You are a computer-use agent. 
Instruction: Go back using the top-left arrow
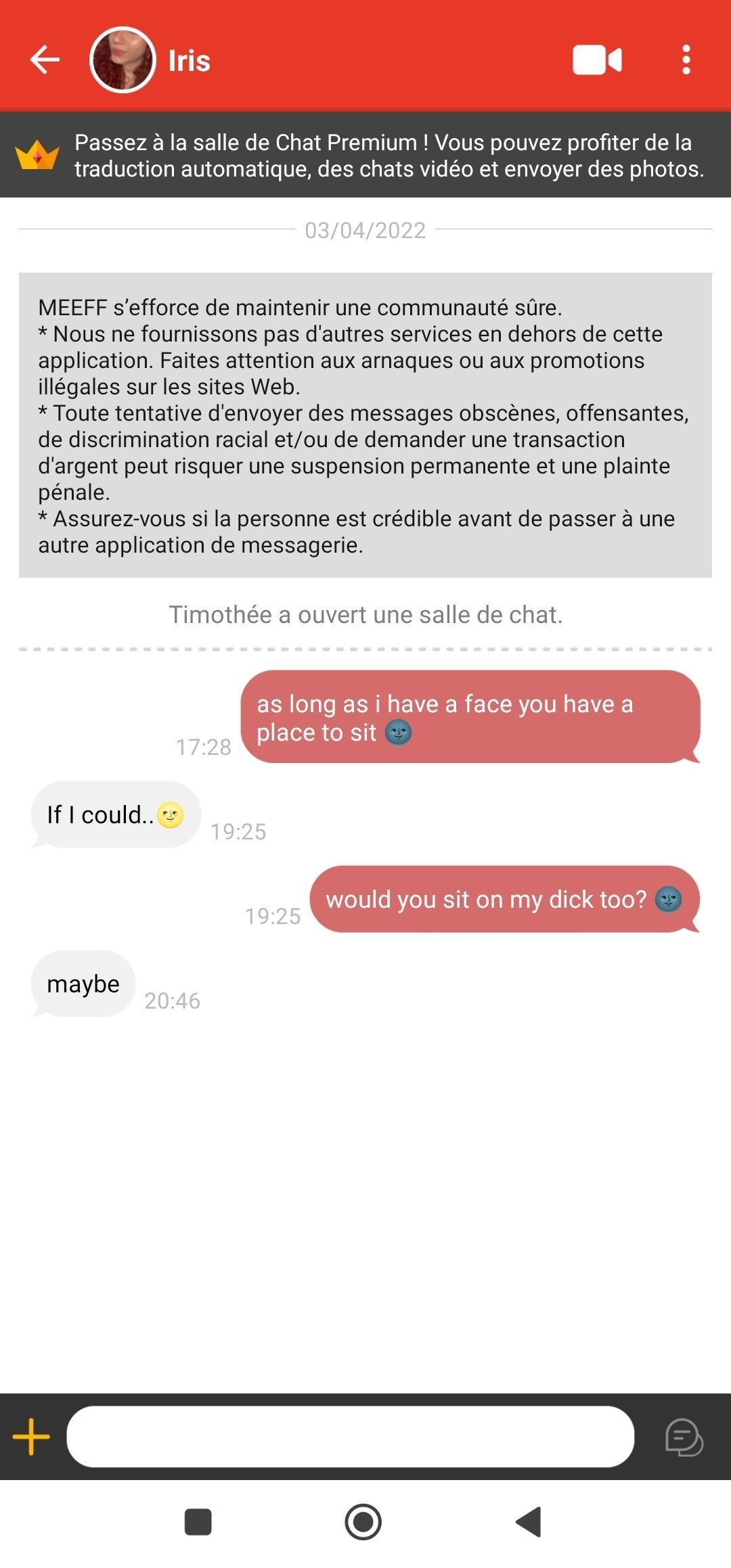pos(45,60)
